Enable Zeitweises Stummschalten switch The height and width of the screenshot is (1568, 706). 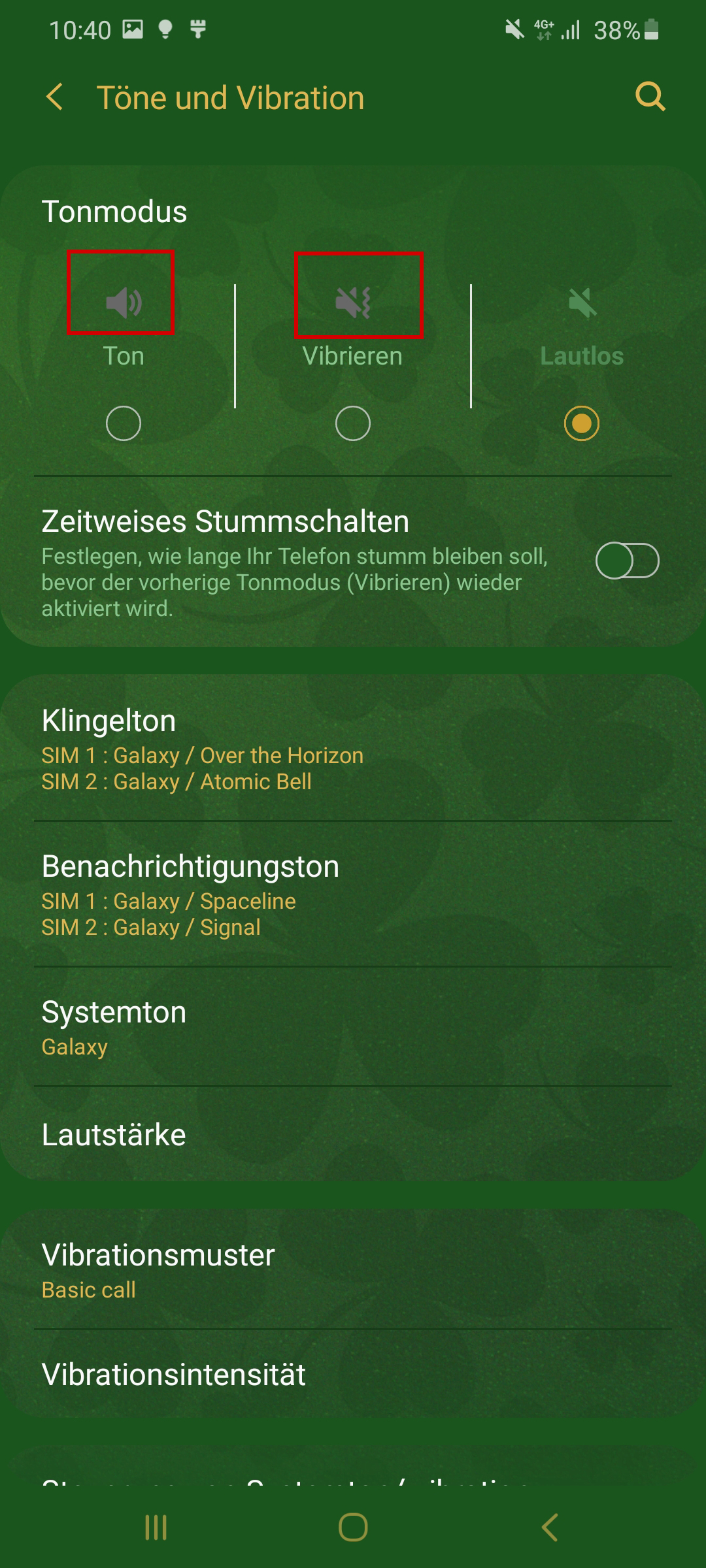[x=627, y=561]
